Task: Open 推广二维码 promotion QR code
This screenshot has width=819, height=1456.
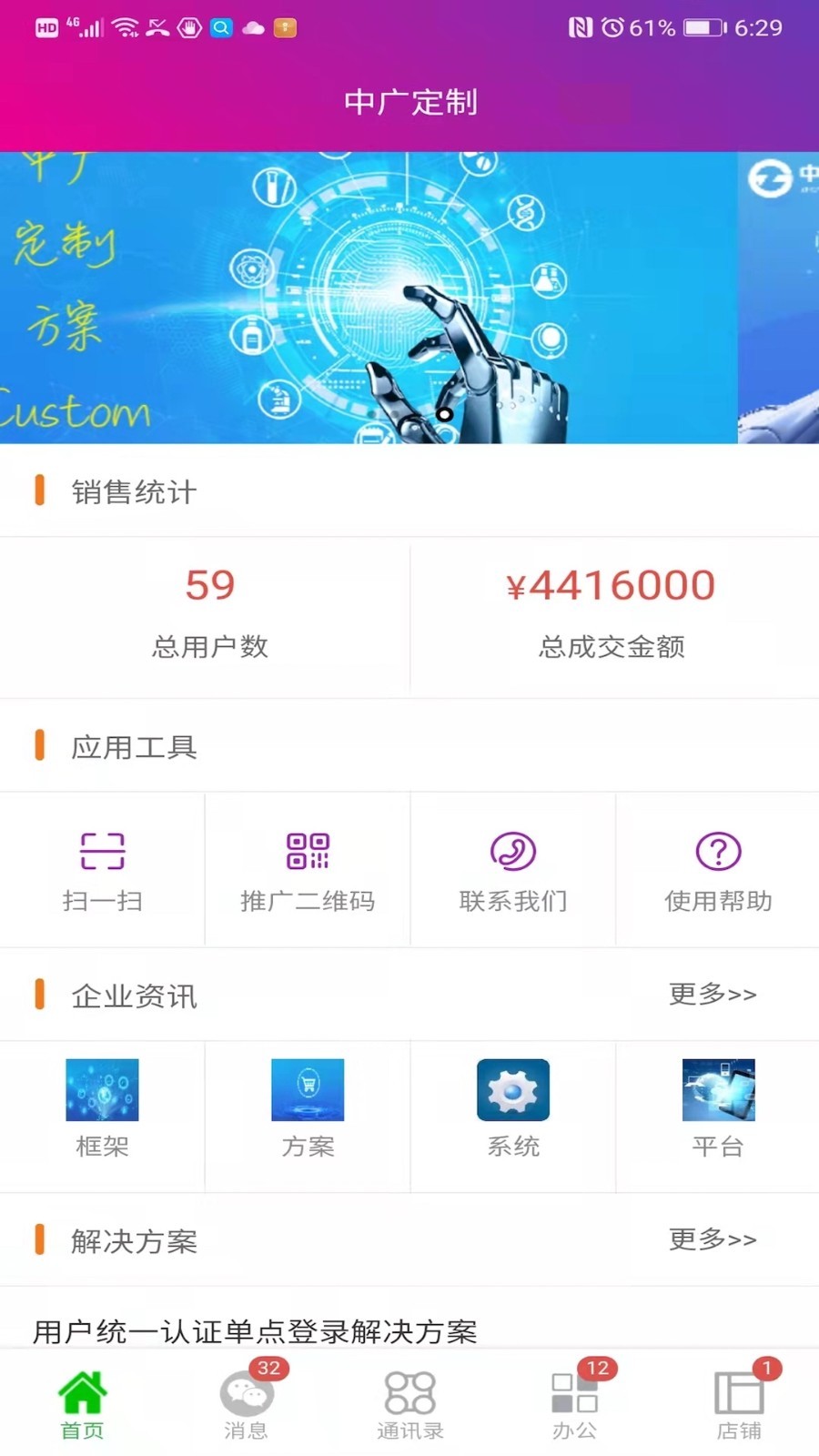Action: coord(308,870)
